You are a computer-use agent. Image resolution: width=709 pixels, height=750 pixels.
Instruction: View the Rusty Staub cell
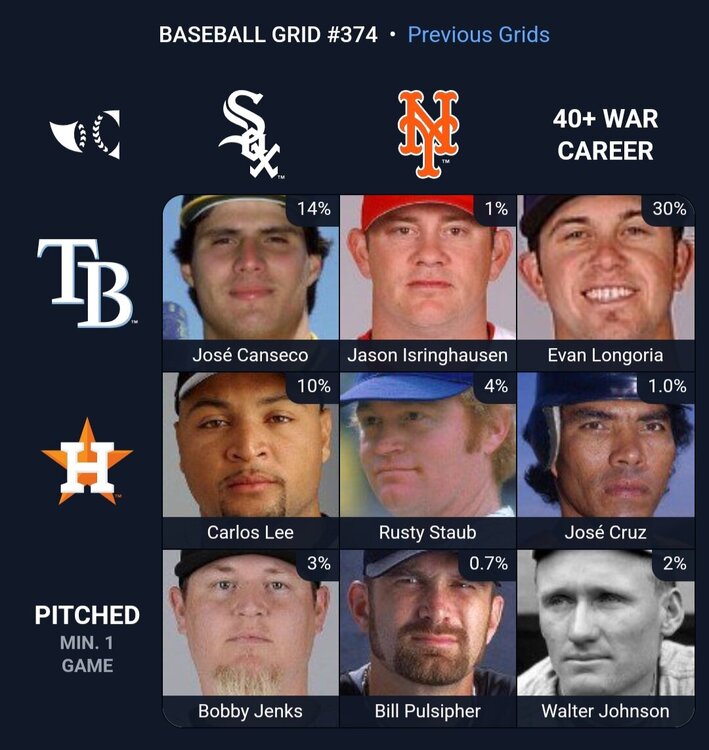point(427,460)
